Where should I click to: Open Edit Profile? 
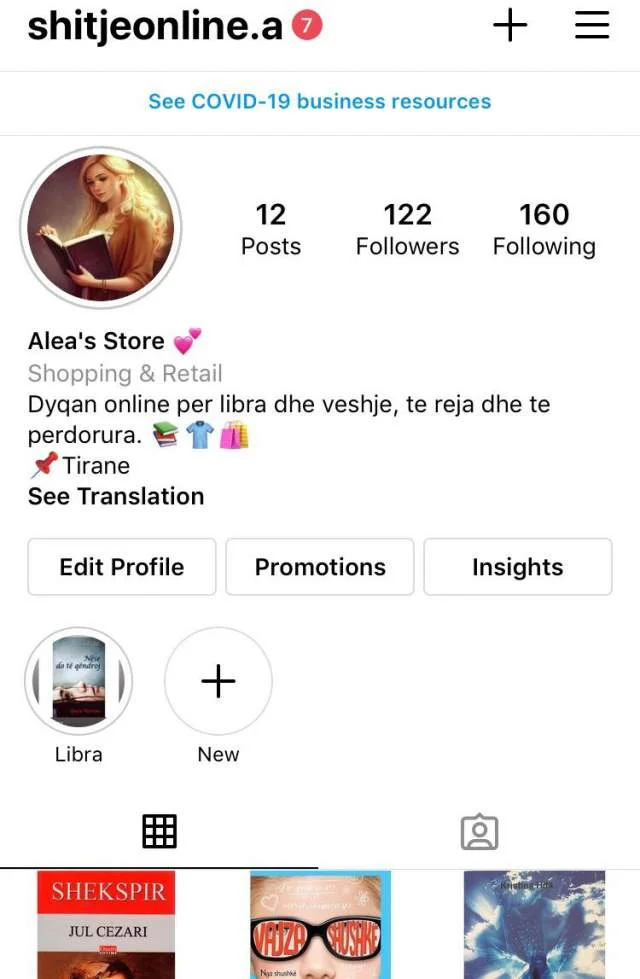(x=122, y=567)
